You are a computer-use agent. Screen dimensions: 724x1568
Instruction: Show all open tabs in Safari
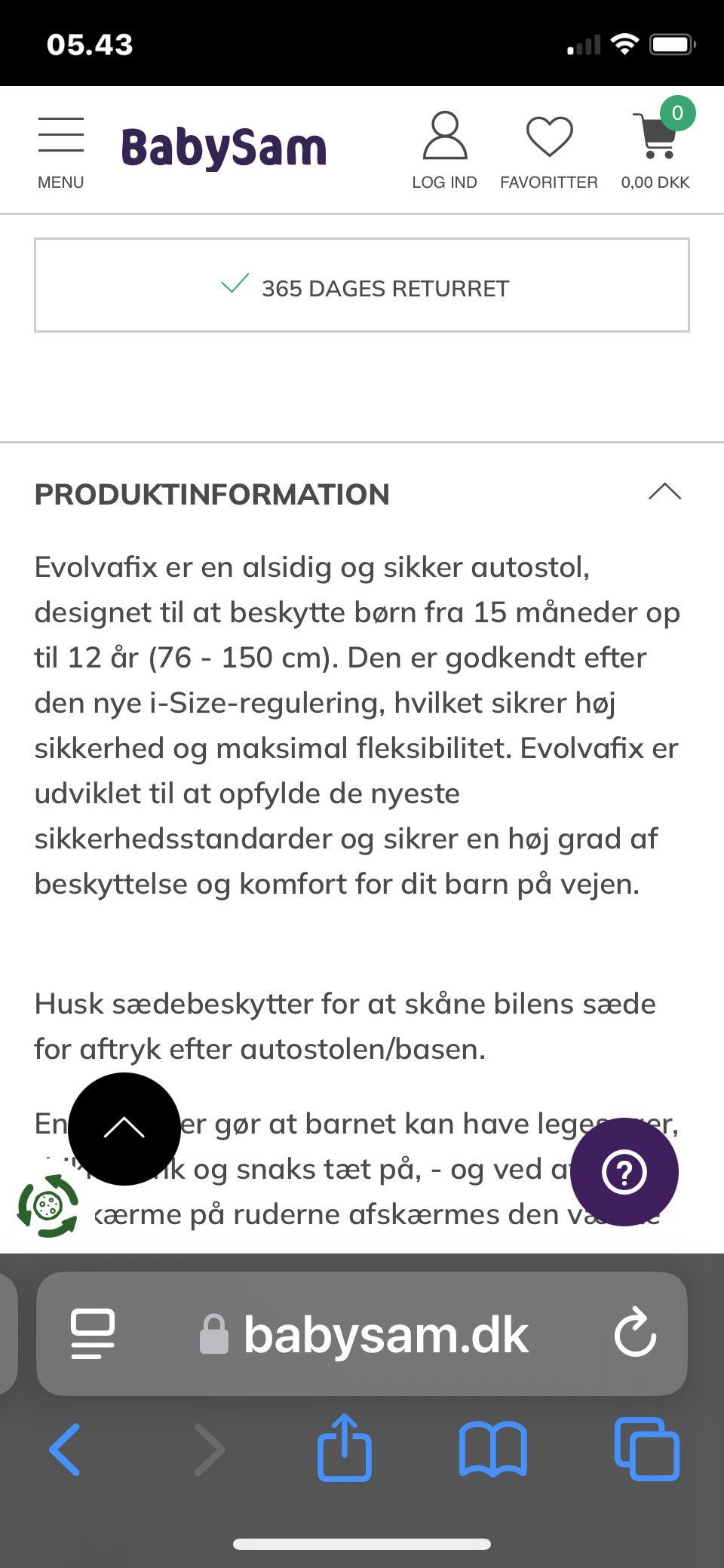[647, 1447]
